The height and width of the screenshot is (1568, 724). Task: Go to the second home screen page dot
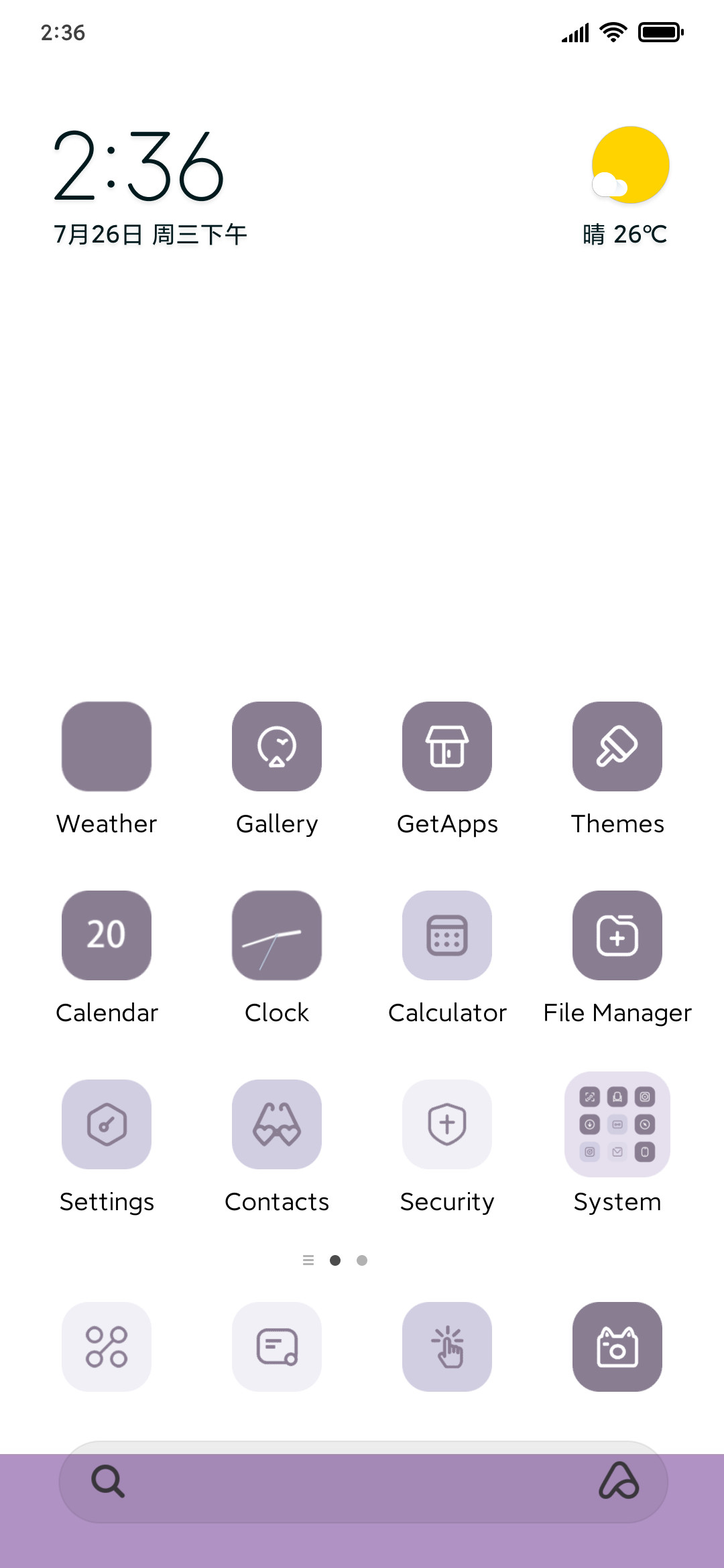pos(362,1260)
